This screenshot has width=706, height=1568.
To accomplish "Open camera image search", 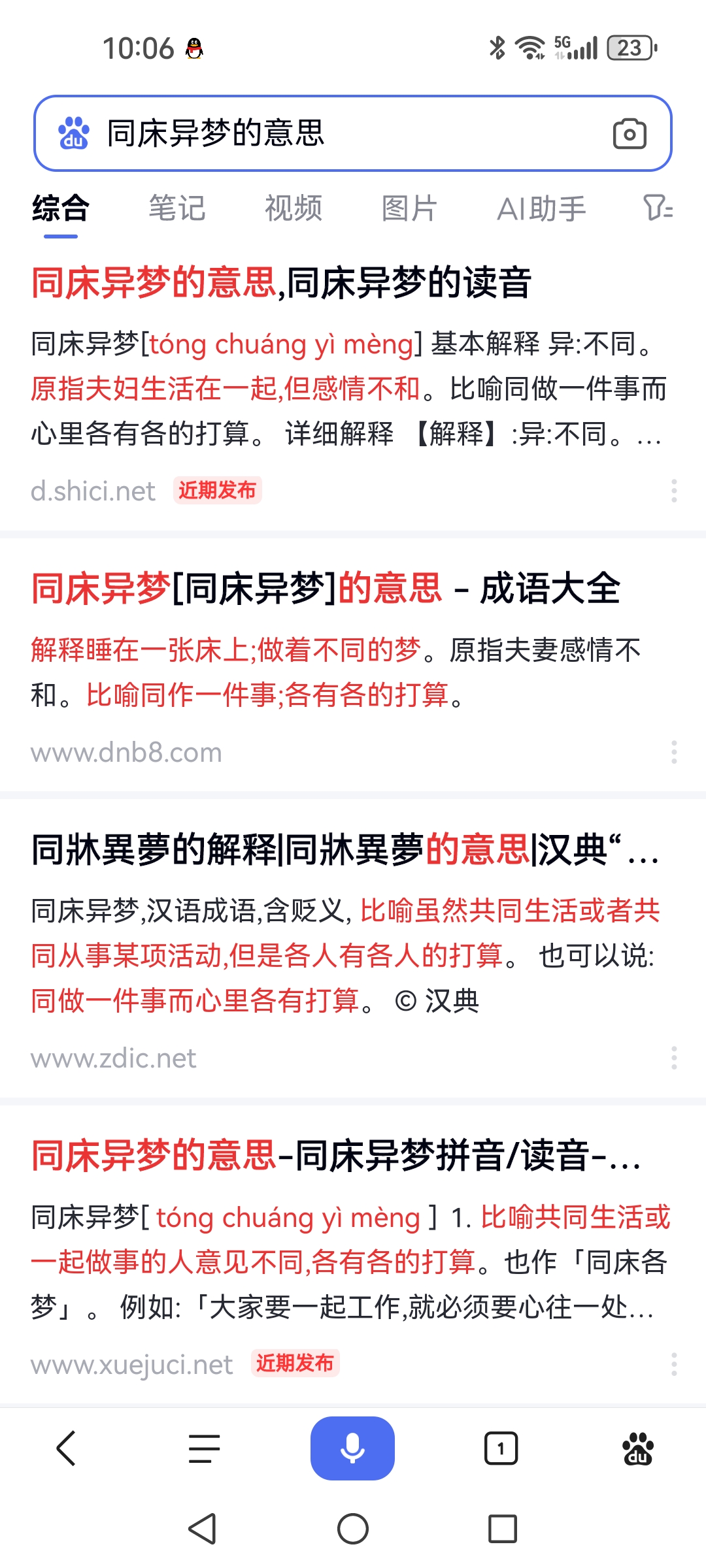I will [x=630, y=134].
